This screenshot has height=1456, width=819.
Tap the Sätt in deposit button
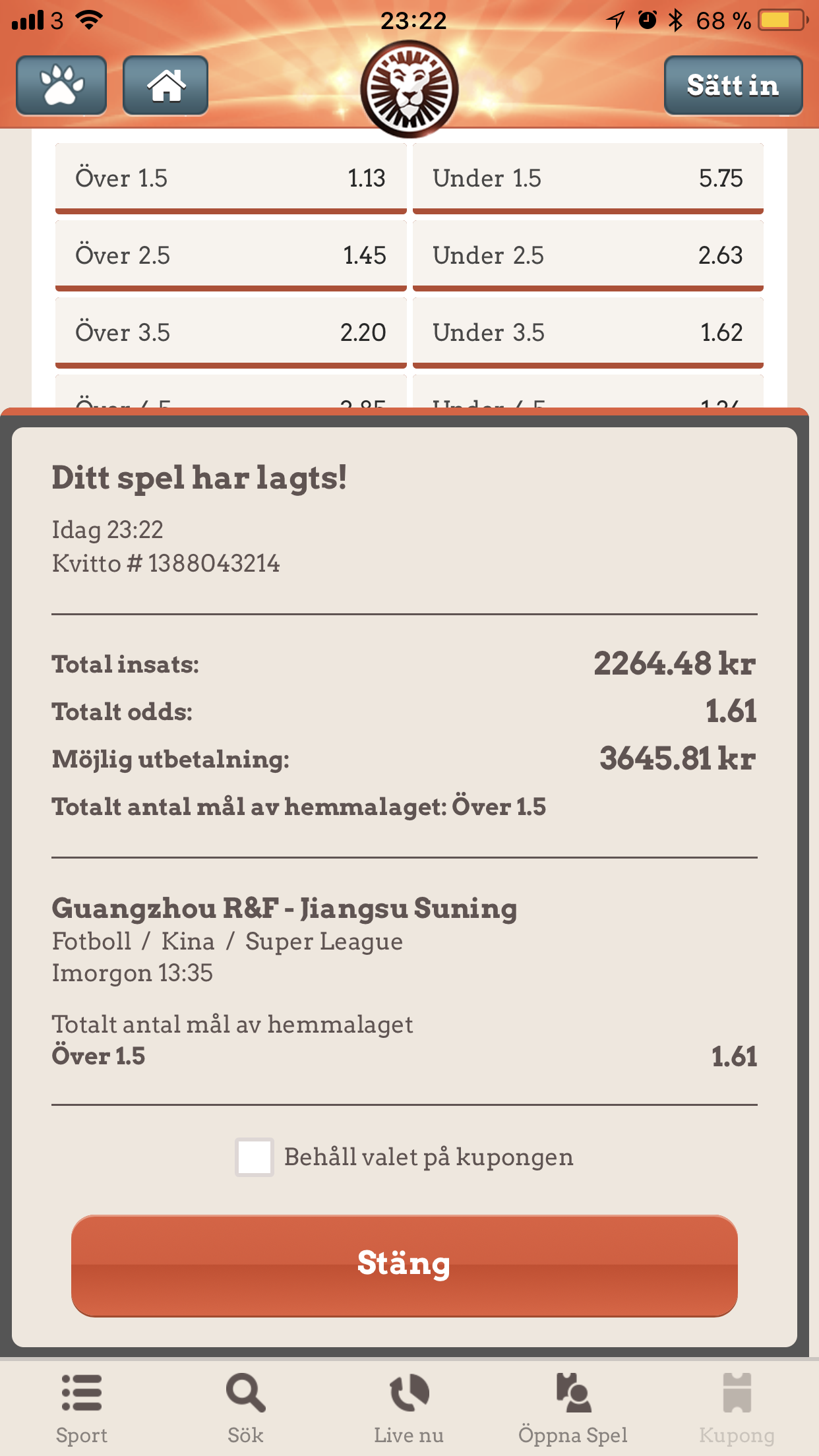point(733,86)
